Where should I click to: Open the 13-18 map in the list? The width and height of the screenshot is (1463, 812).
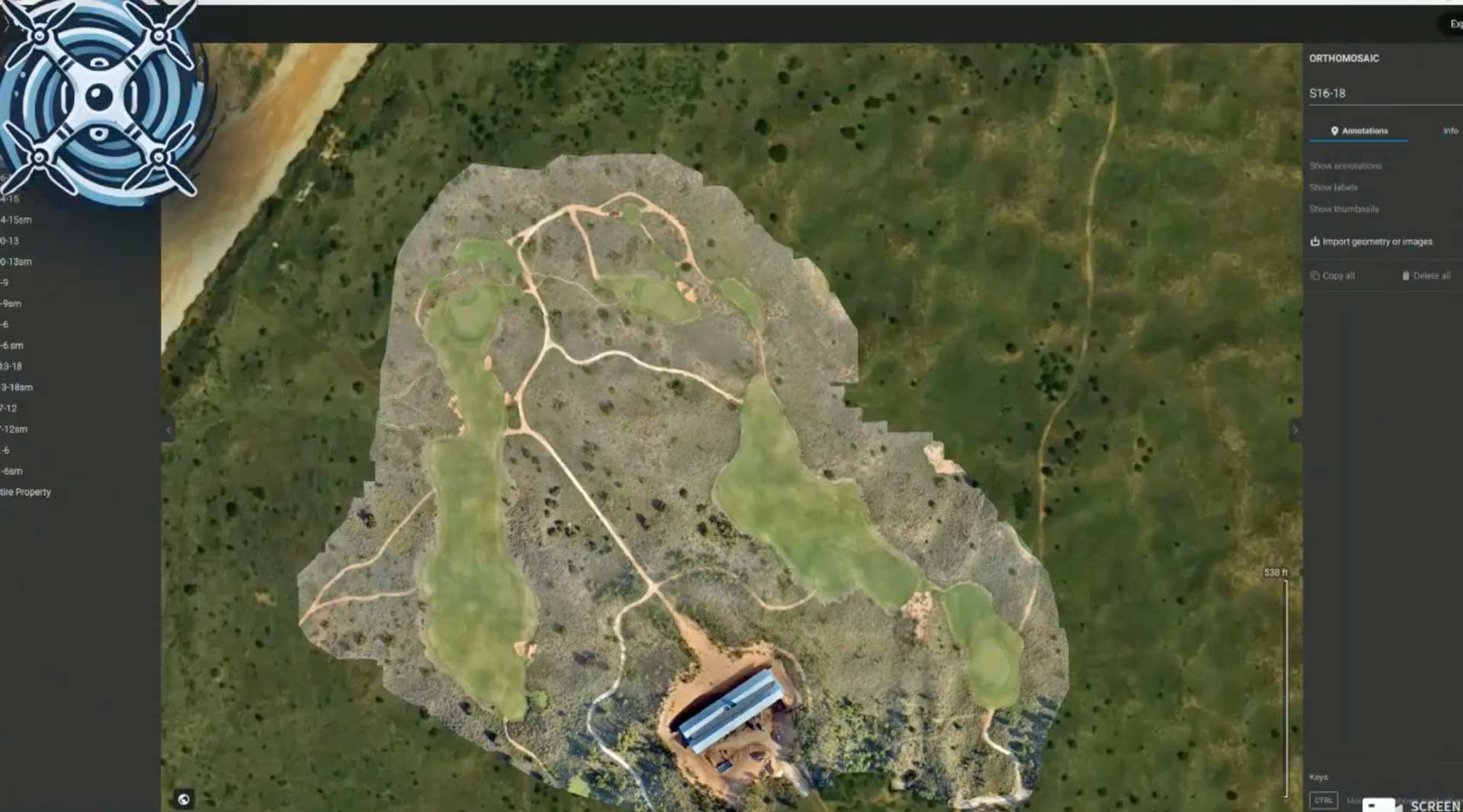tap(11, 366)
